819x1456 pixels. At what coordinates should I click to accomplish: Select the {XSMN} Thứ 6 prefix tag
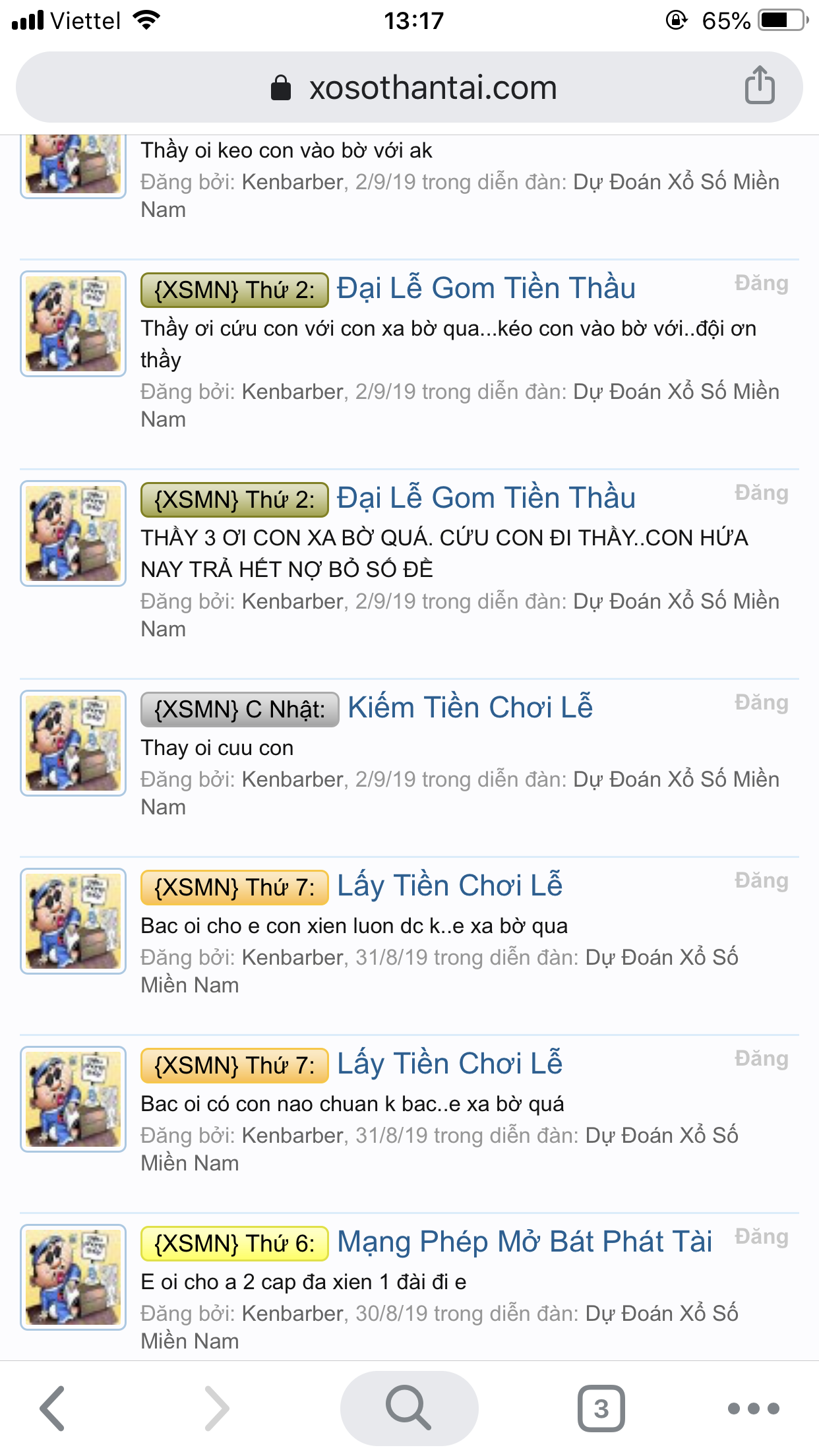tap(234, 1244)
